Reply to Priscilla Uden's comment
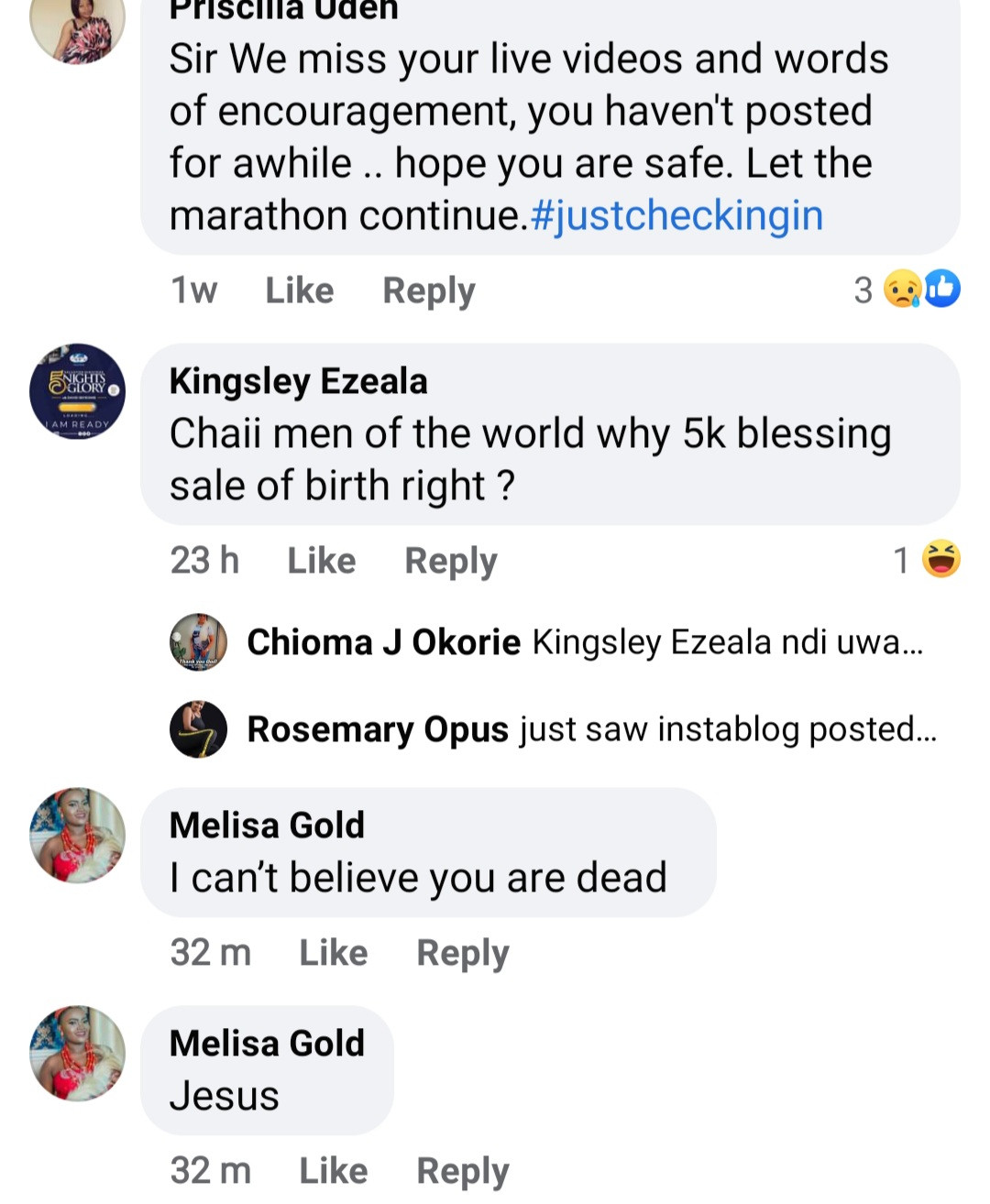Viewport: 990px width, 1204px height. [428, 290]
